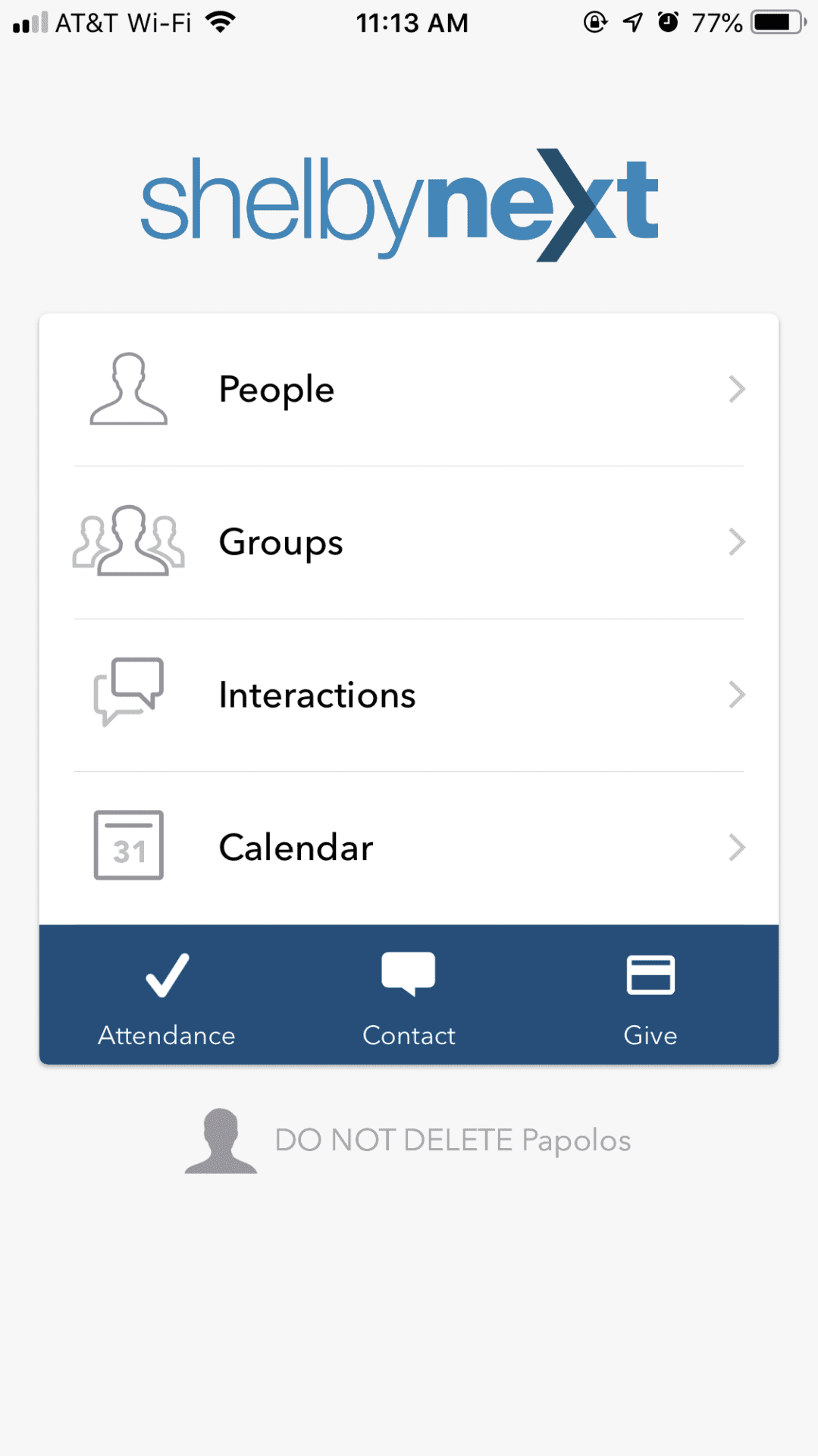Screen dimensions: 818x1456
Task: Open the People section
Action: 409,390
